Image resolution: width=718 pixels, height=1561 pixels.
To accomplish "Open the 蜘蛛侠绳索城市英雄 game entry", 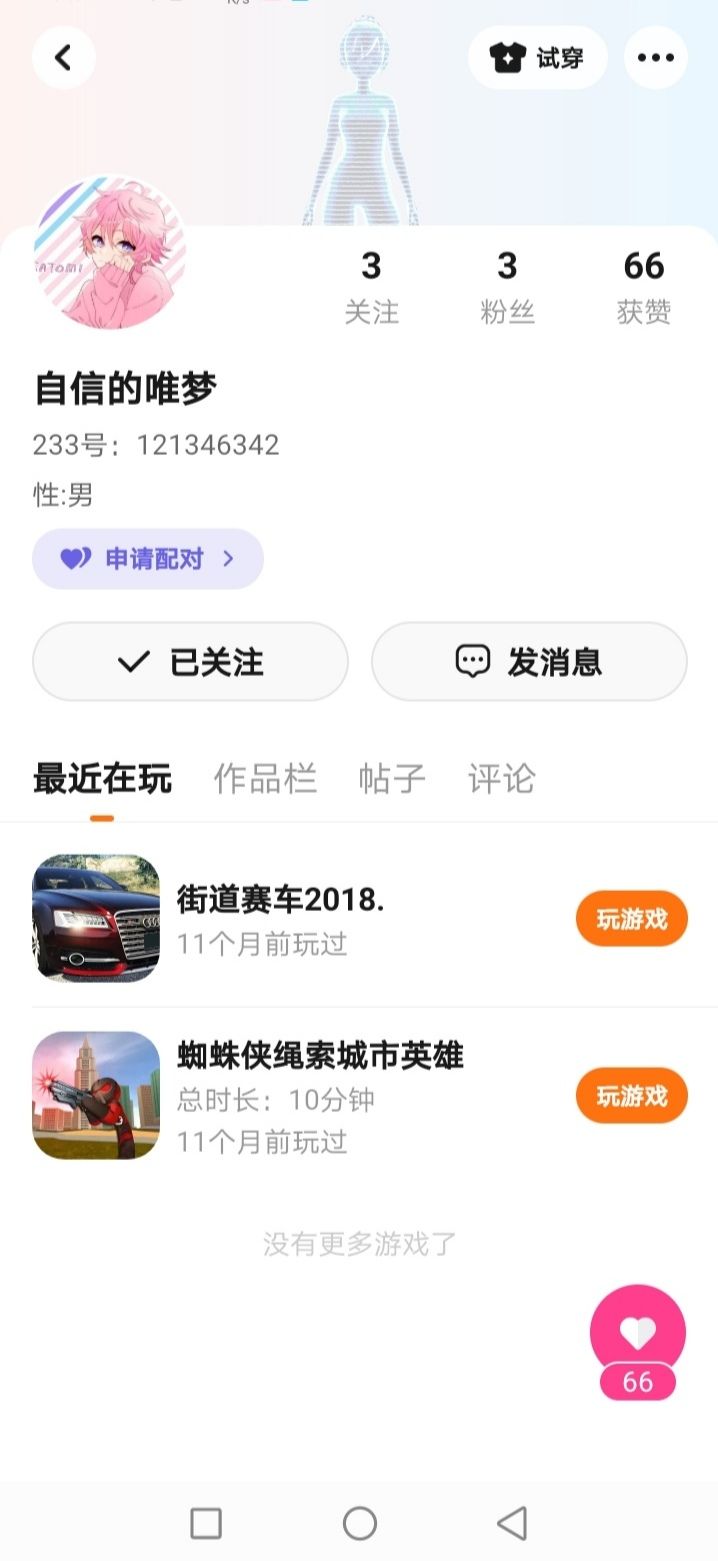I will tap(320, 1096).
